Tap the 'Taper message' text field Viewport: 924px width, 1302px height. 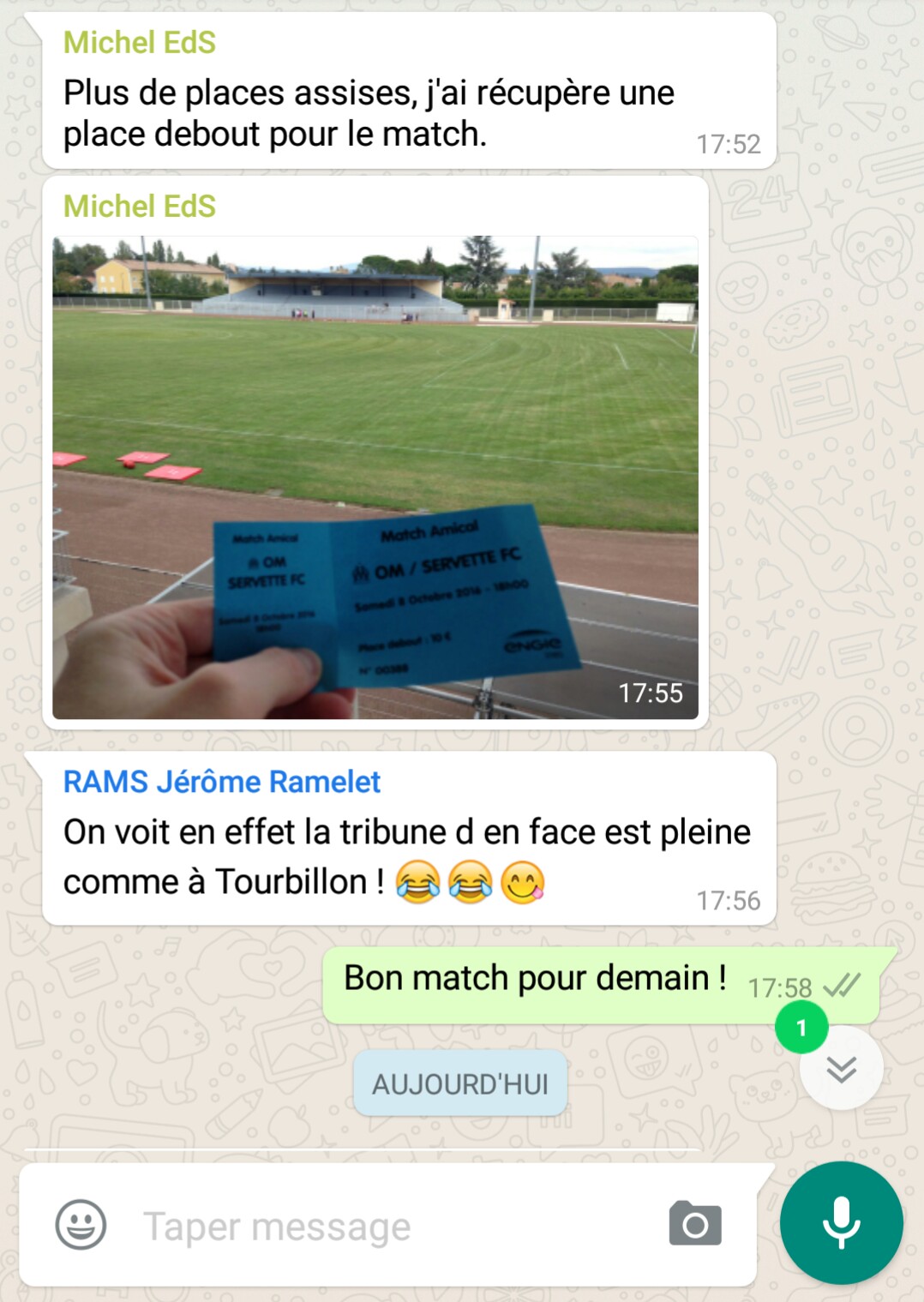386,1226
